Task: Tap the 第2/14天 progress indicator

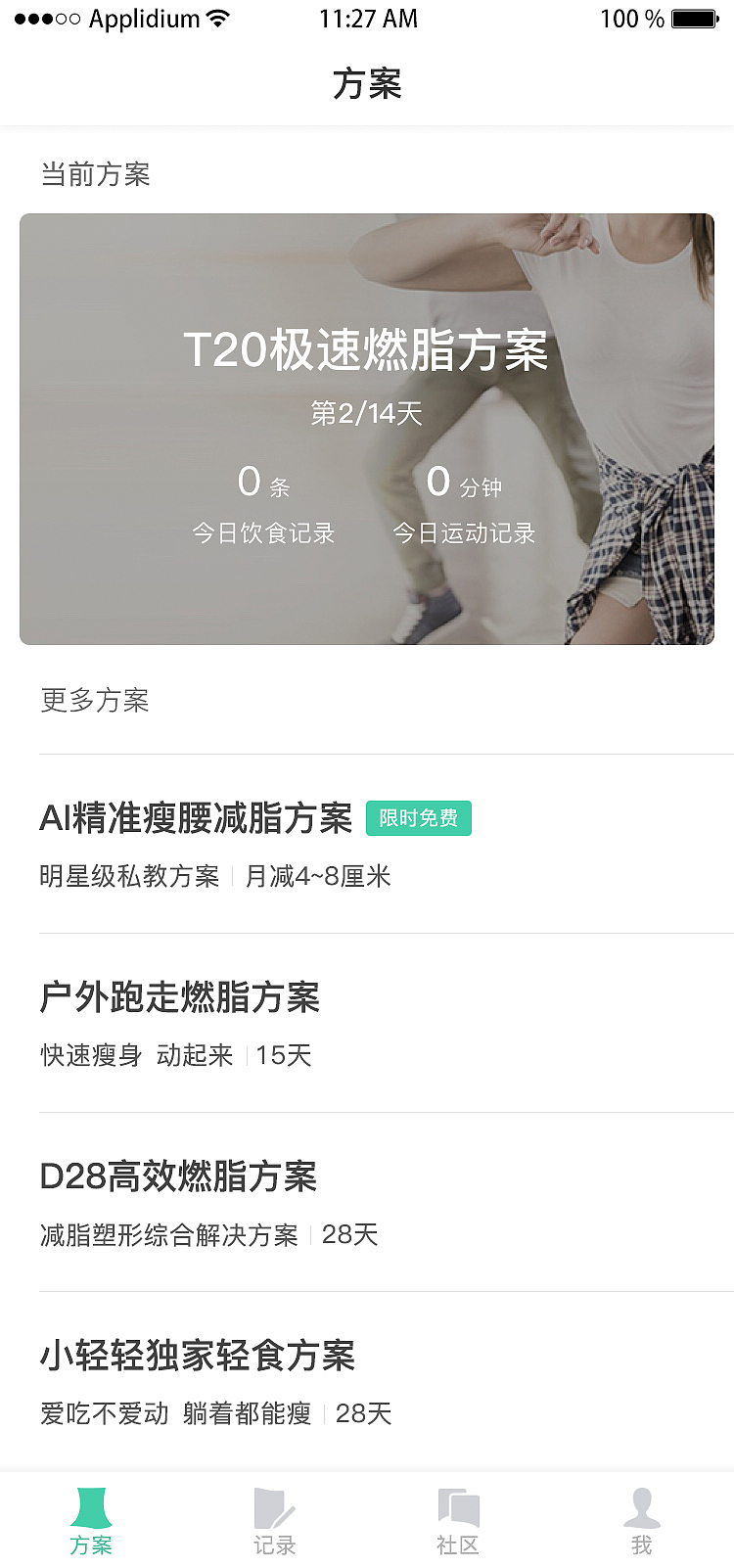Action: 367,413
